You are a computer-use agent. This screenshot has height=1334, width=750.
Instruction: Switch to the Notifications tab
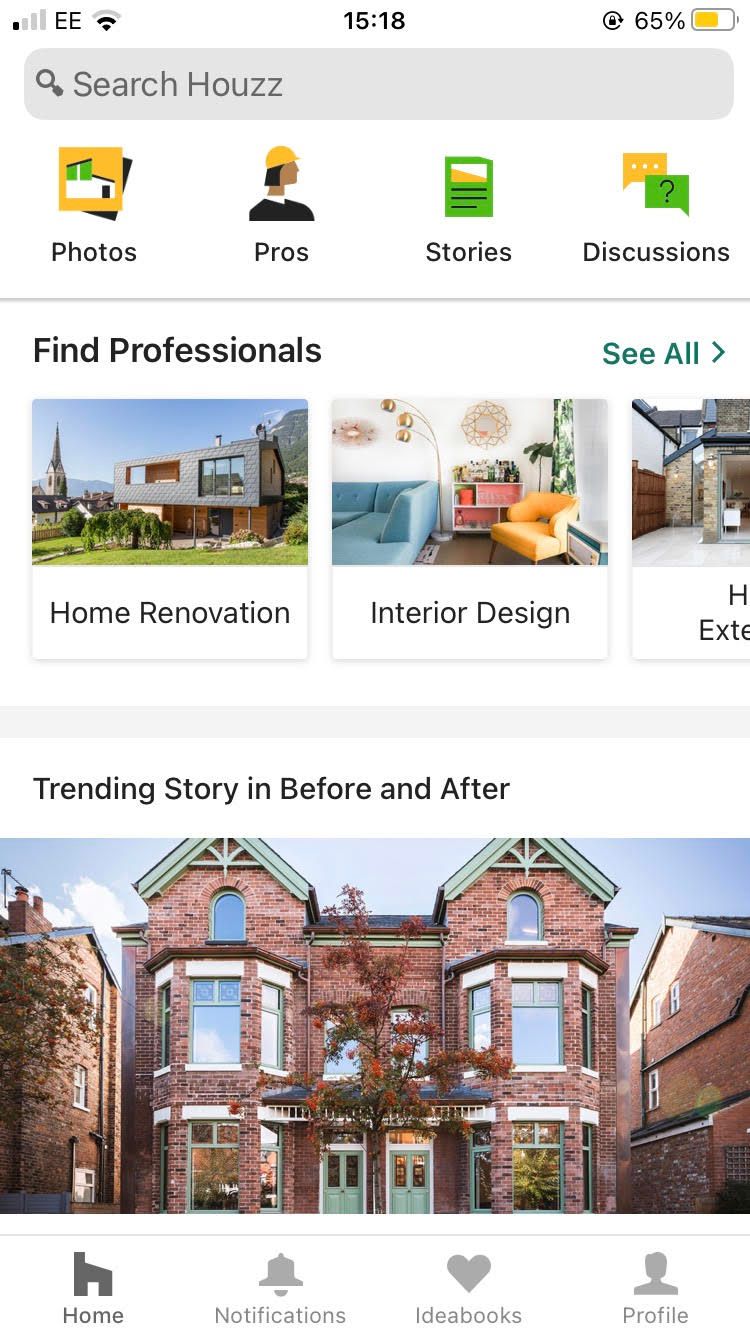[x=280, y=1285]
